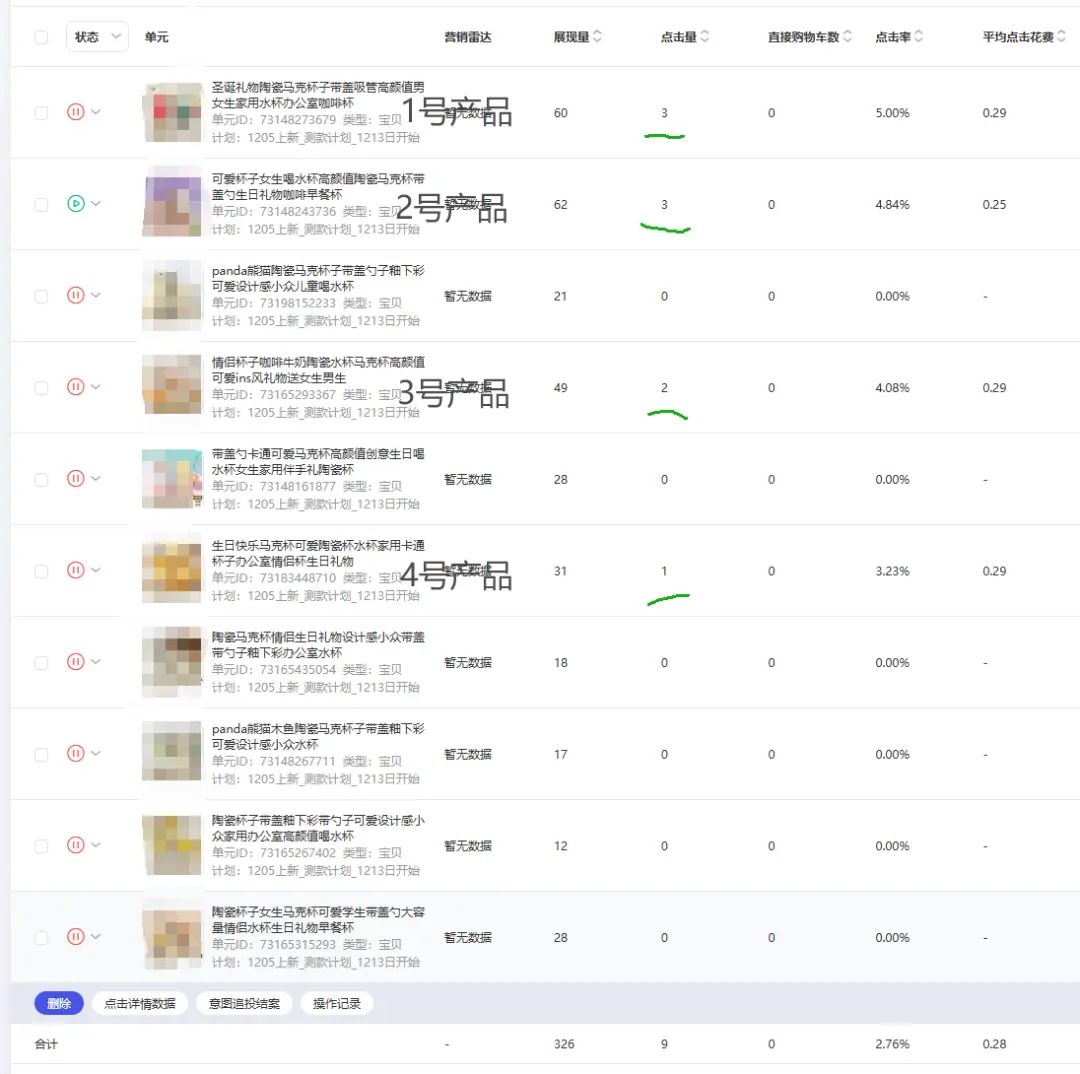Screen dimensions: 1080x1074
Task: Open the 状态 filter dropdown
Action: click(97, 37)
